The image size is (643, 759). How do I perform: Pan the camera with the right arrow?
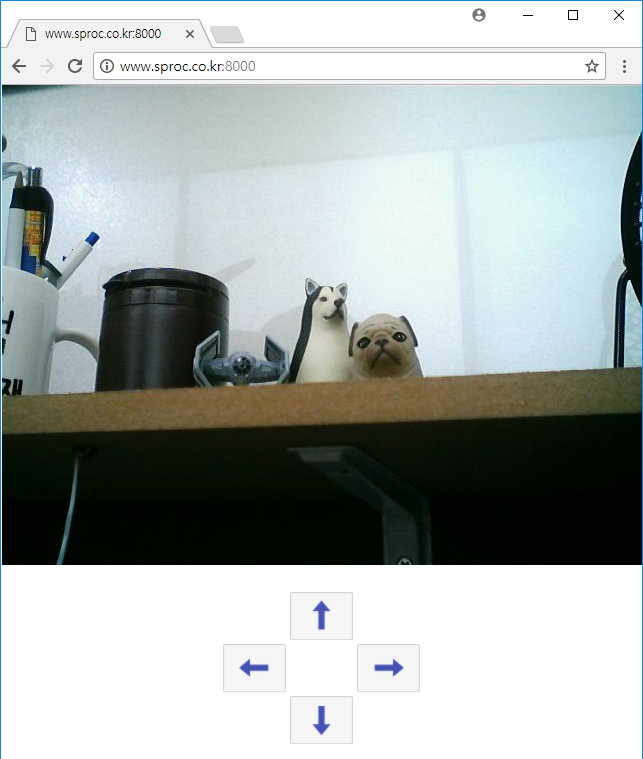click(388, 668)
